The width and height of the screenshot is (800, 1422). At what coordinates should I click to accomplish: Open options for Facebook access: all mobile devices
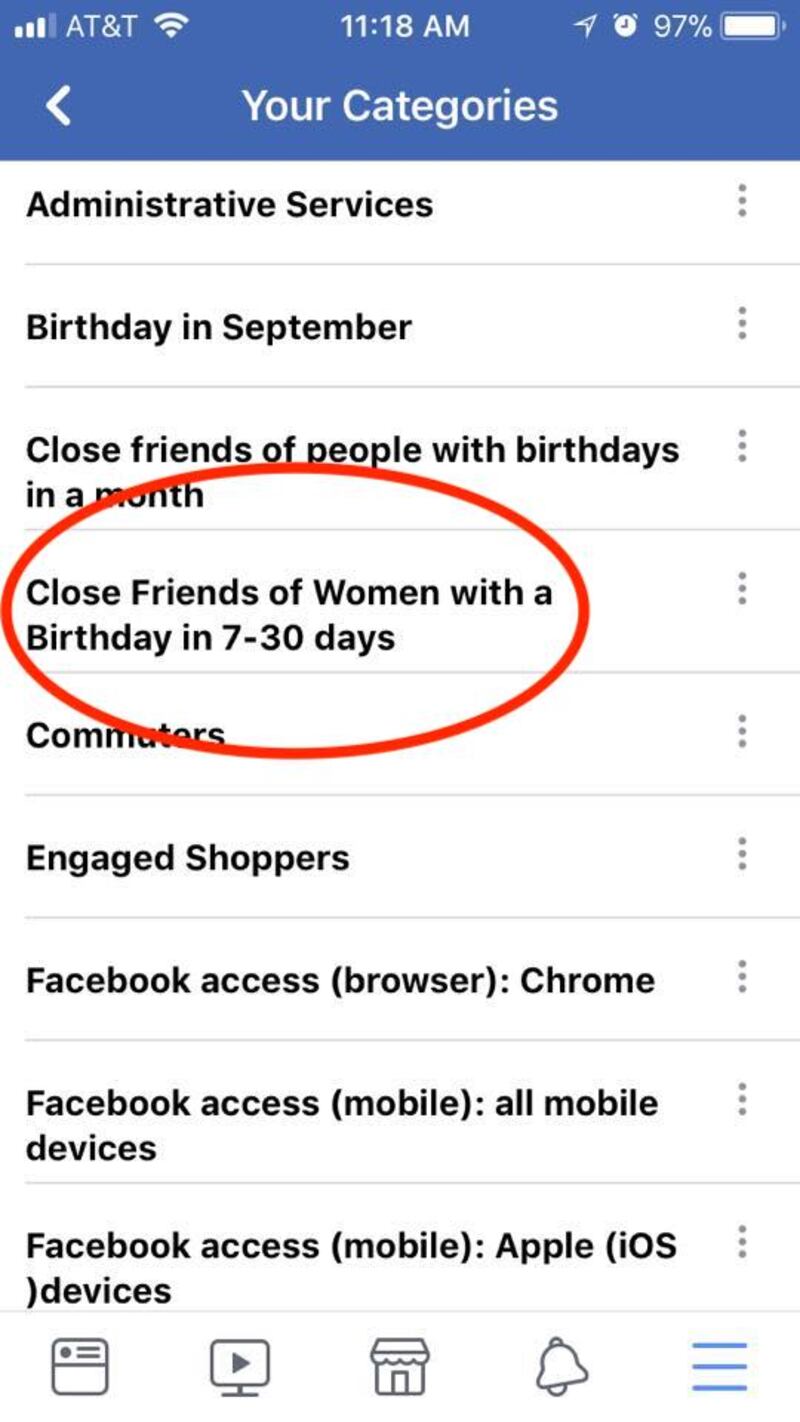(741, 1100)
